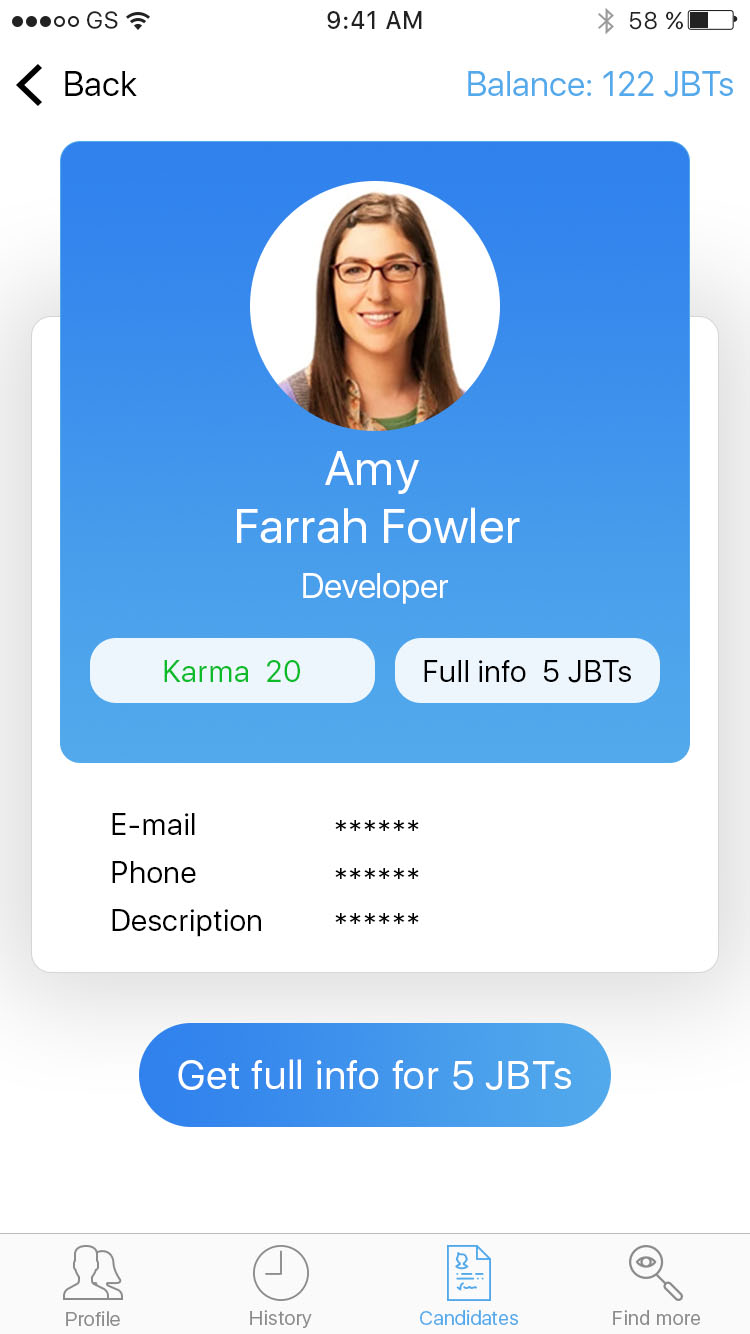Screen dimensions: 750x1334
Task: Switch to the Profile tab
Action: [x=93, y=1286]
